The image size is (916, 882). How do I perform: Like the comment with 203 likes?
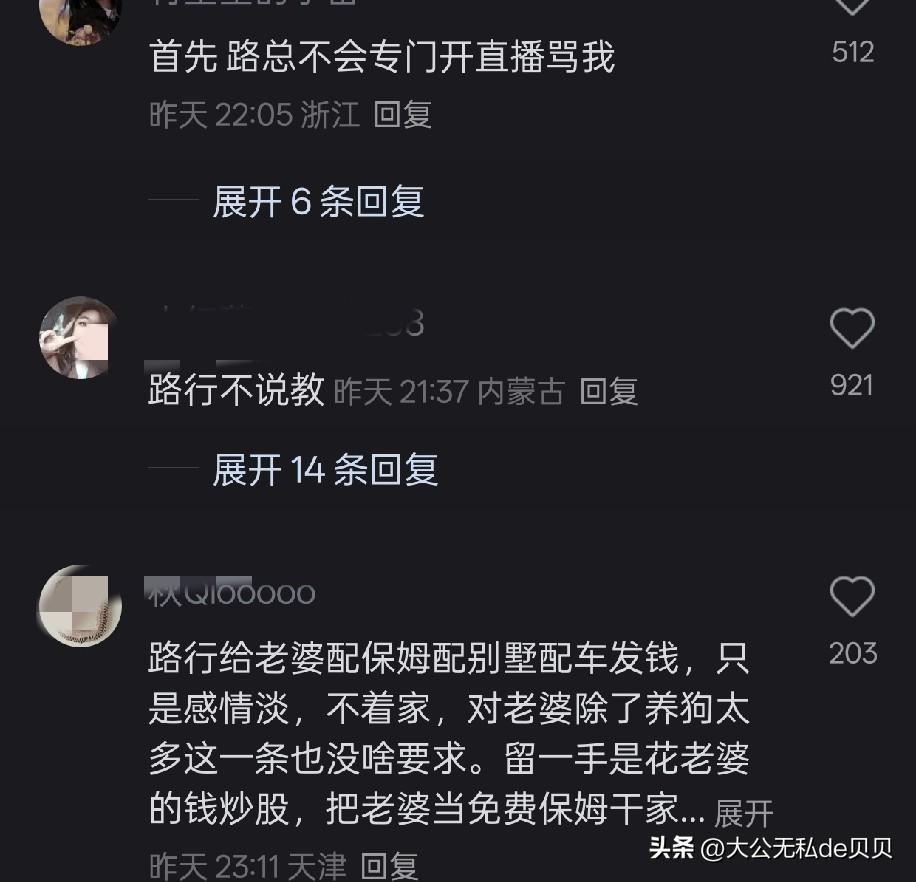852,598
